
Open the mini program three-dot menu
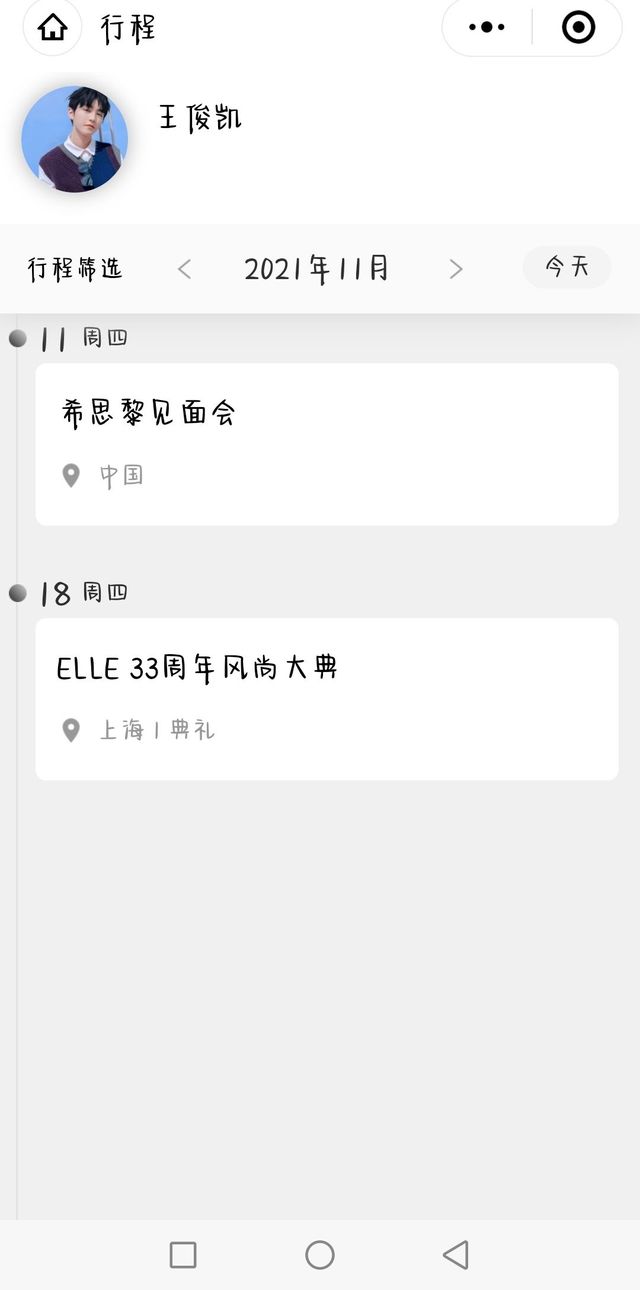coord(487,27)
